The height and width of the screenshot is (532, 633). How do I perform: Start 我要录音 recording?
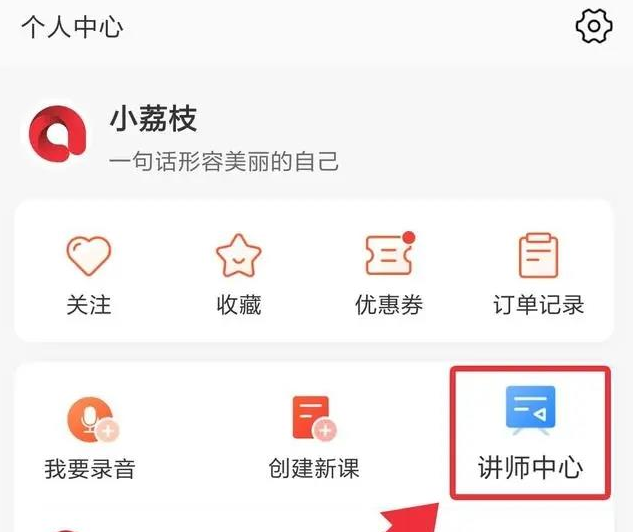89,436
